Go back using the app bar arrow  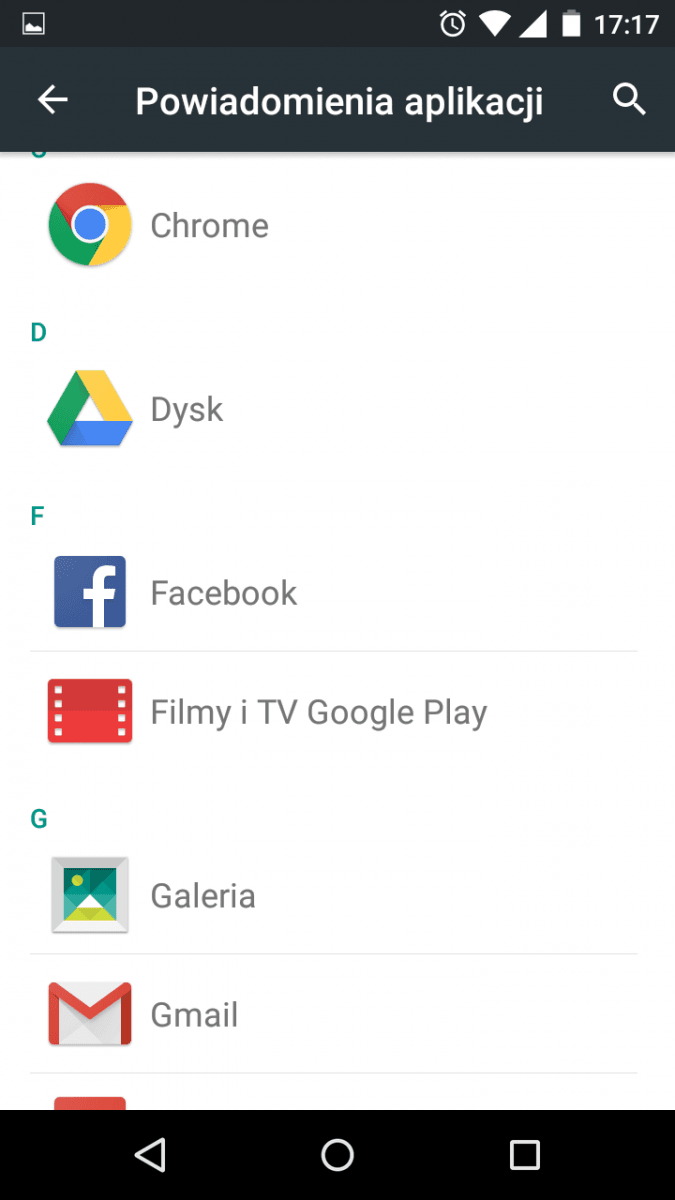(x=52, y=99)
